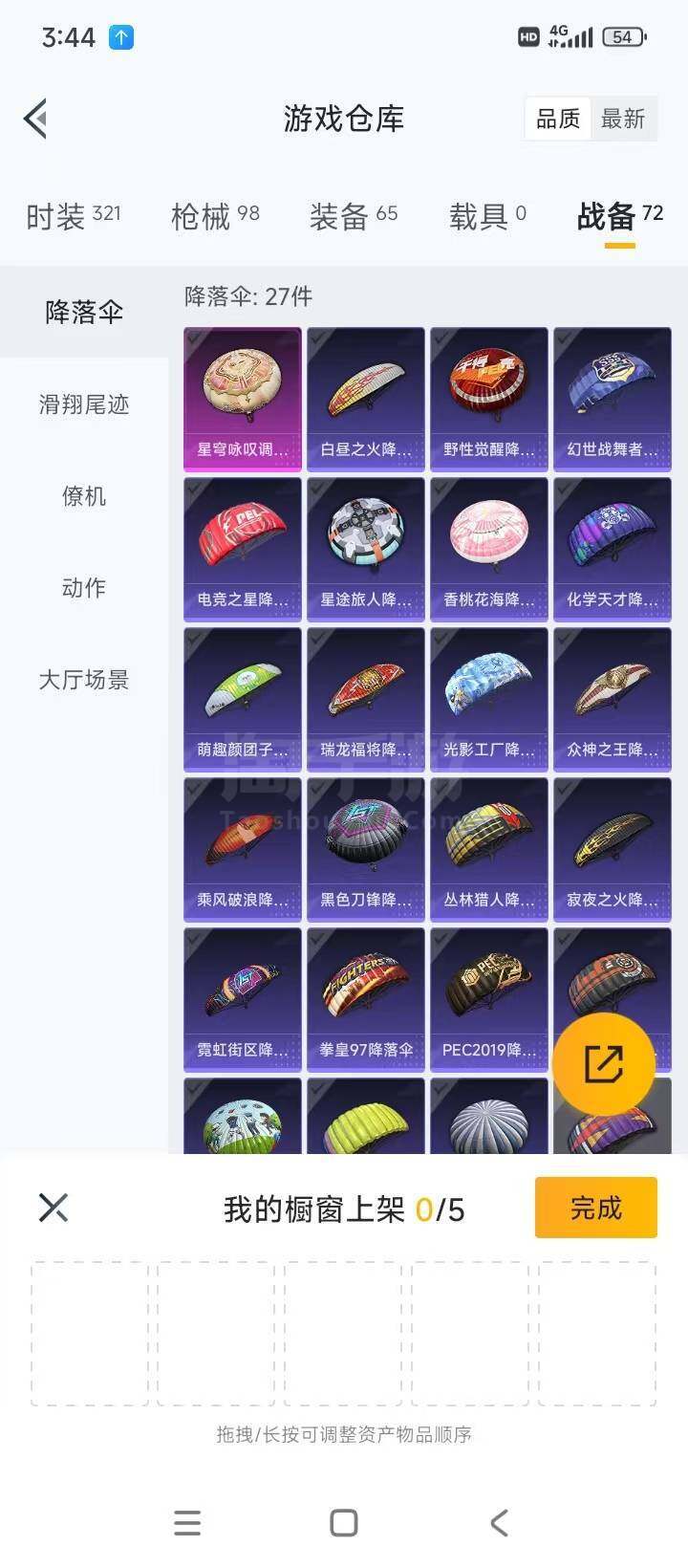
Task: Go back using the top-left arrow
Action: click(x=35, y=120)
